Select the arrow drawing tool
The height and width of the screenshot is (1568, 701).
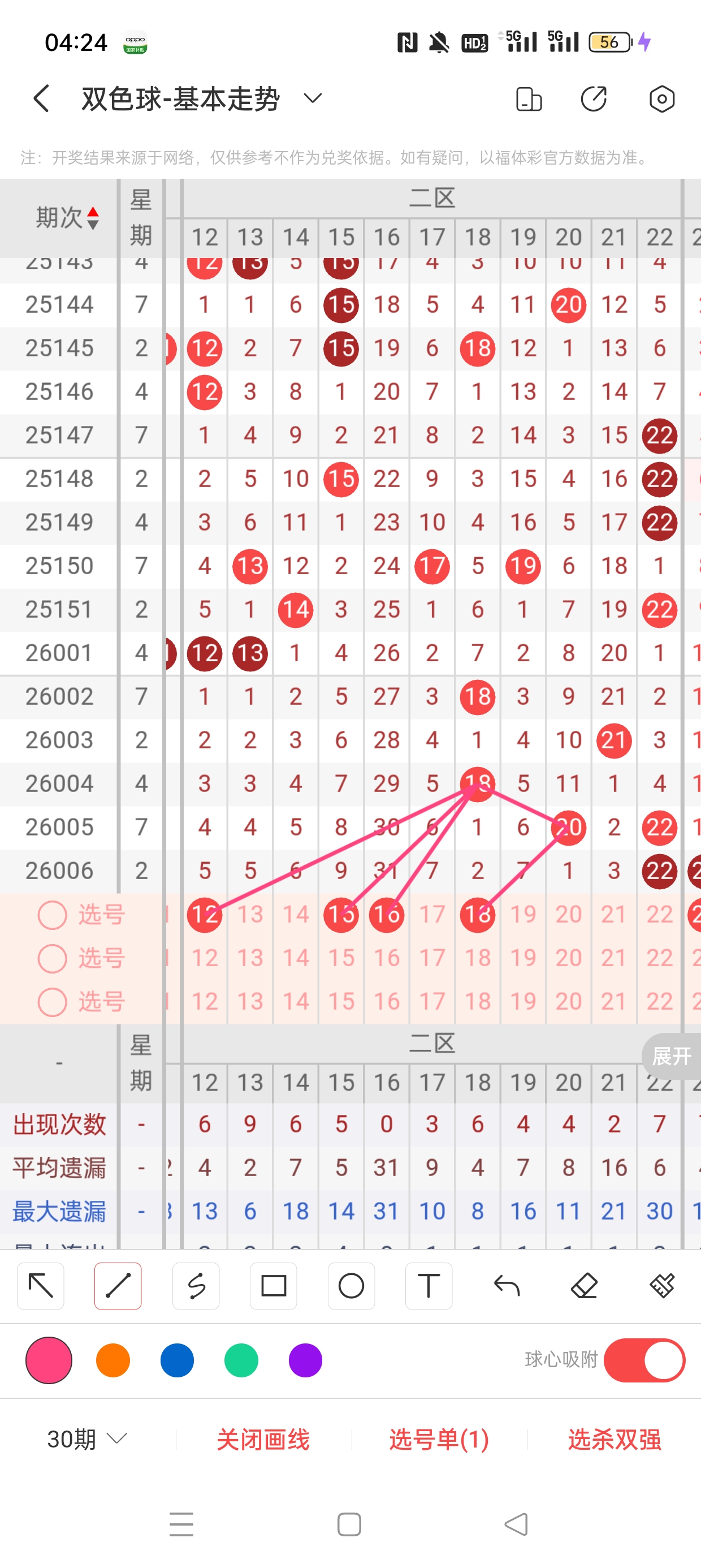tap(41, 1286)
